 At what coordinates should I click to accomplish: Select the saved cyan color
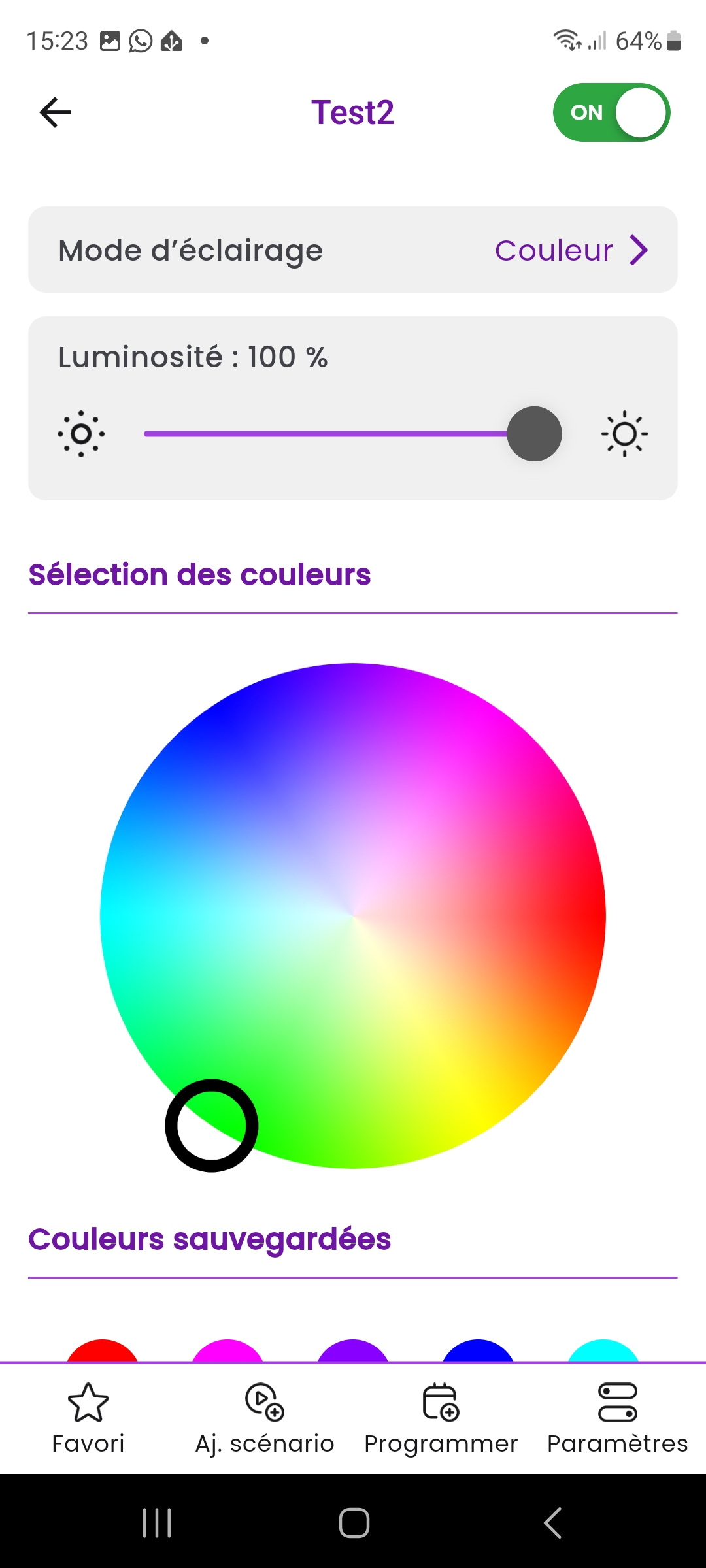tap(603, 1351)
